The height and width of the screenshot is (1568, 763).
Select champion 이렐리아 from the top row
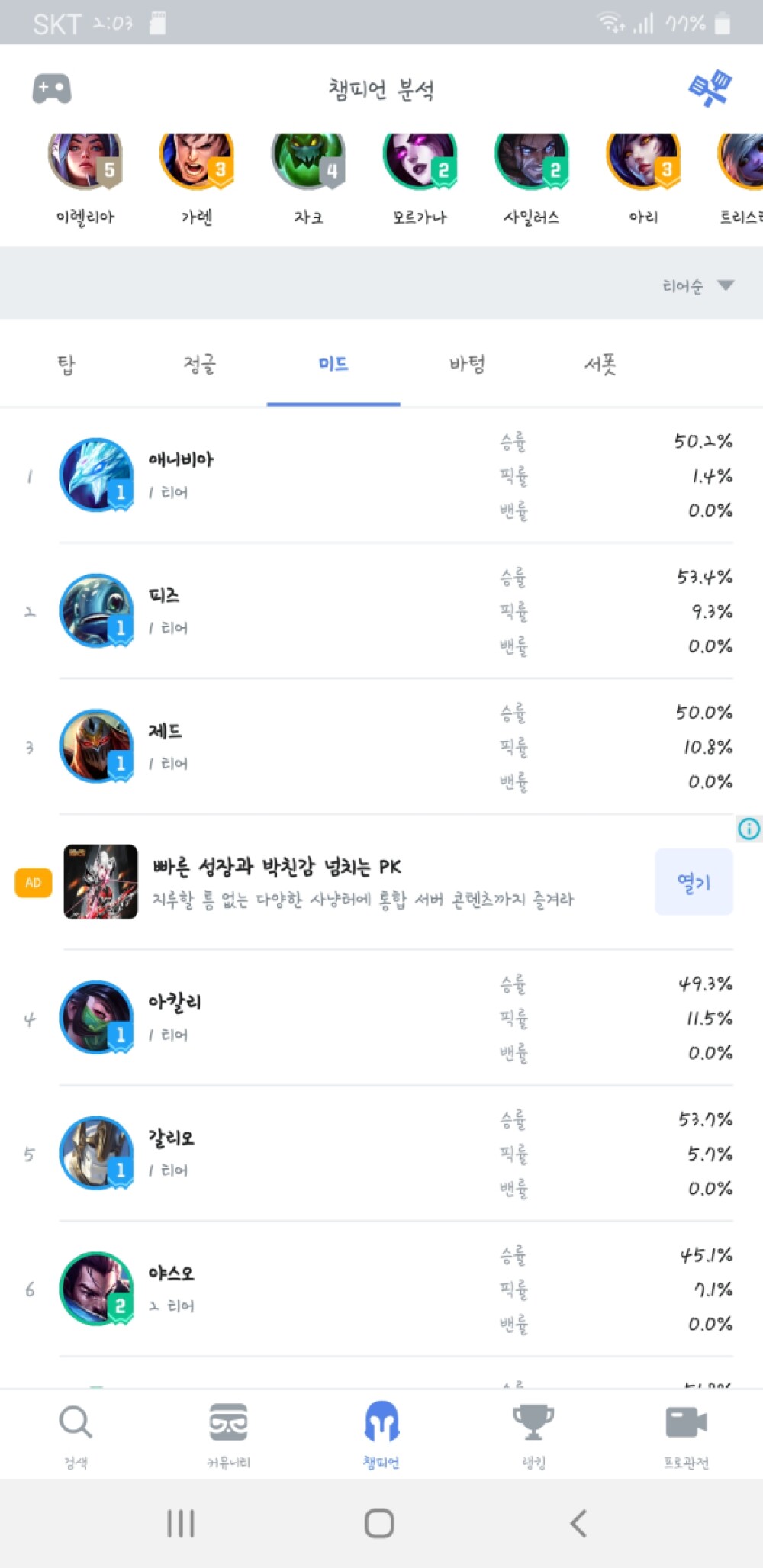[85, 179]
